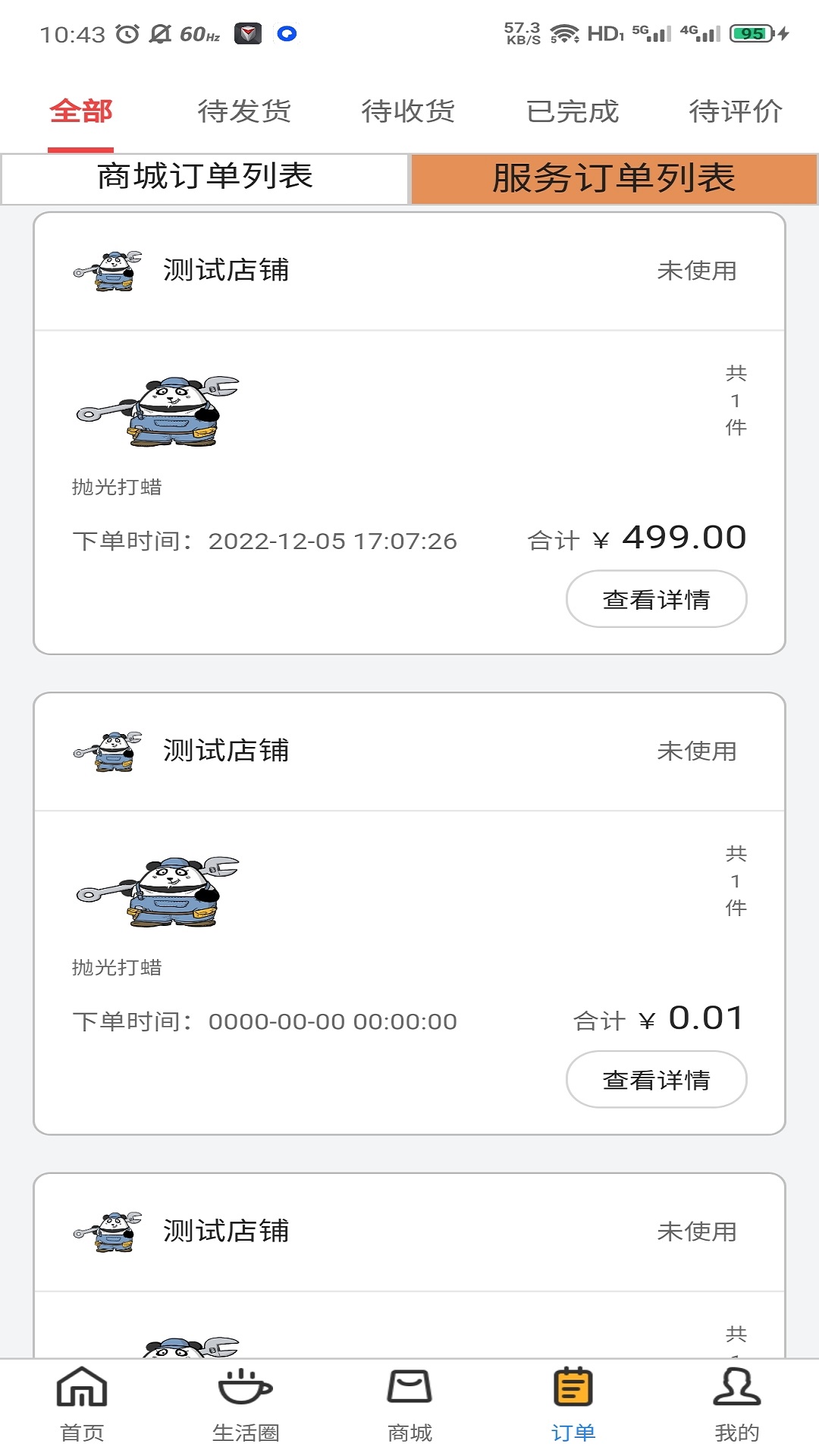Screen dimensions: 819x1456
Task: Open 生活圈 in bottom navigation
Action: pyautogui.click(x=246, y=1404)
